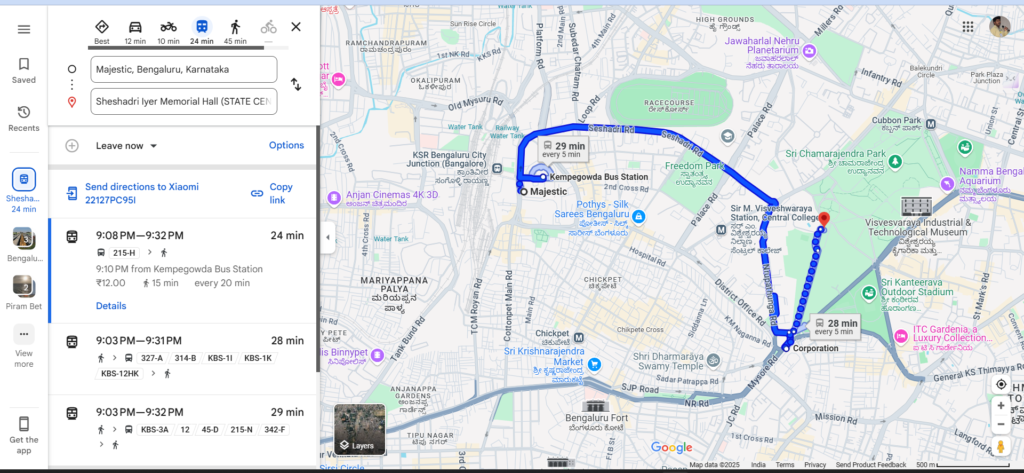Copy the directions link
The width and height of the screenshot is (1024, 473).
point(272,193)
